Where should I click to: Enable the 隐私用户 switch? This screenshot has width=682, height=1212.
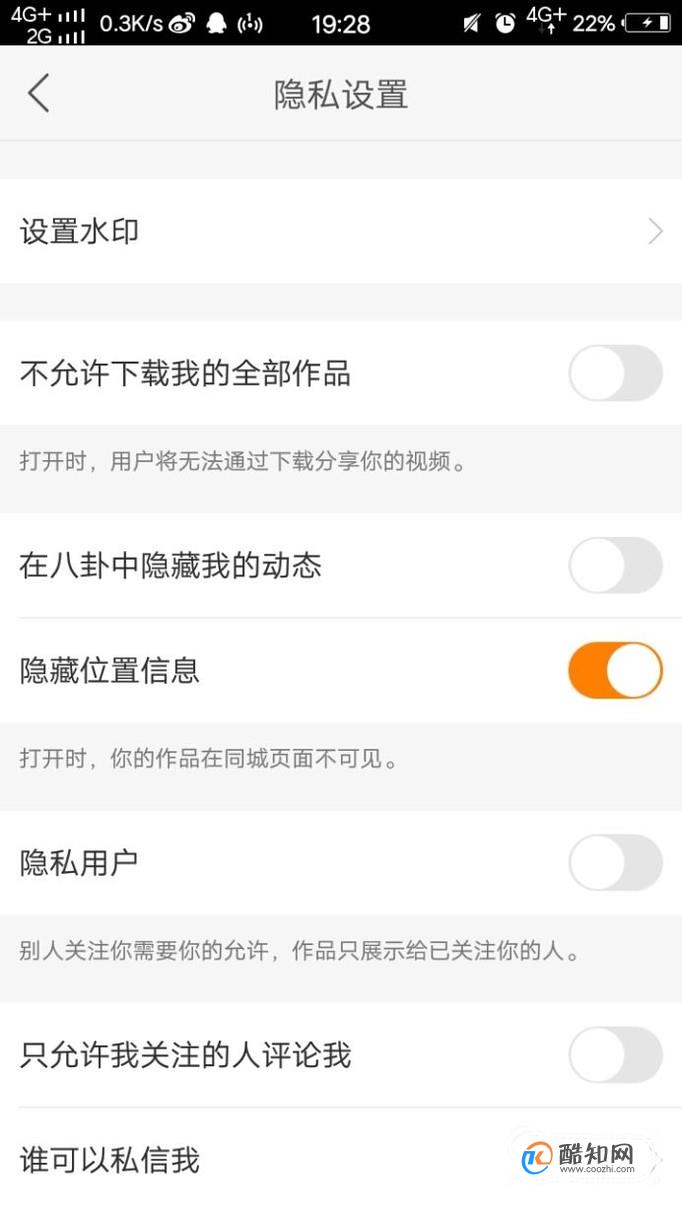(x=615, y=862)
